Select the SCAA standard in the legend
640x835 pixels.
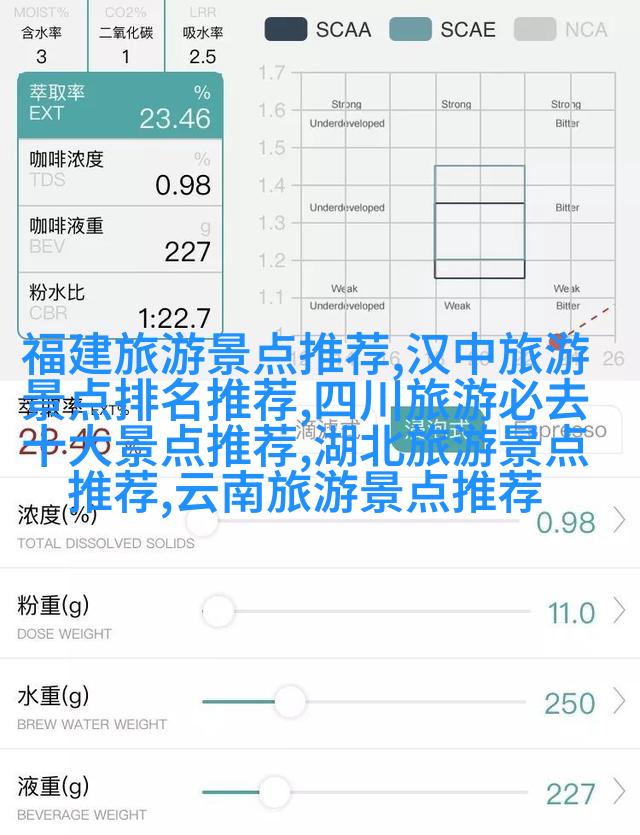click(x=320, y=28)
